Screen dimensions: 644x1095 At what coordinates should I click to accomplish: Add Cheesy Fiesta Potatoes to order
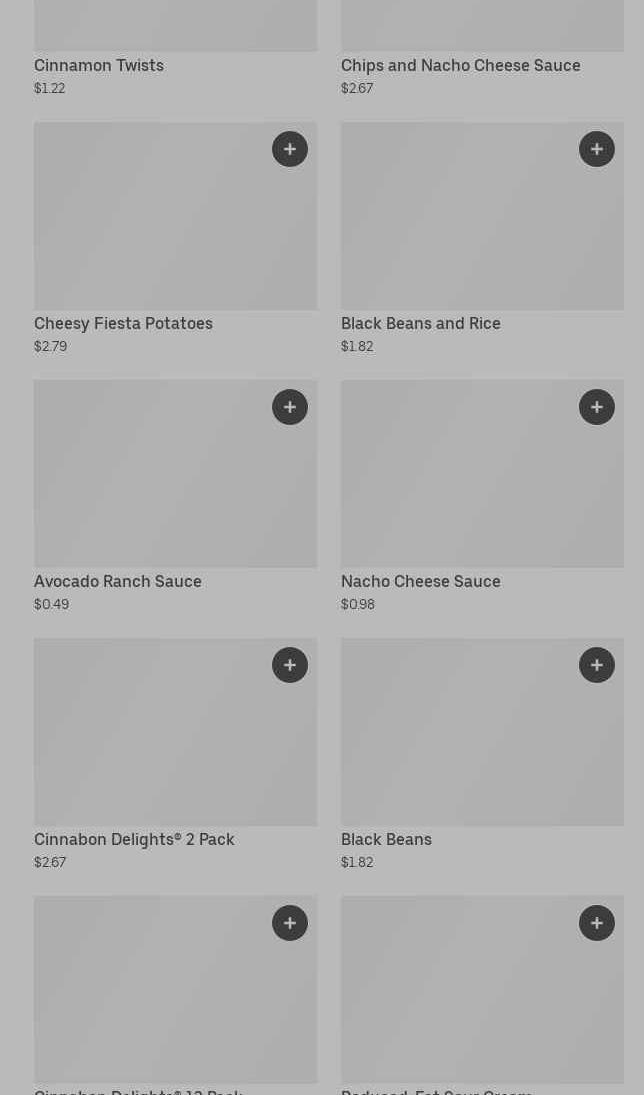(x=290, y=149)
